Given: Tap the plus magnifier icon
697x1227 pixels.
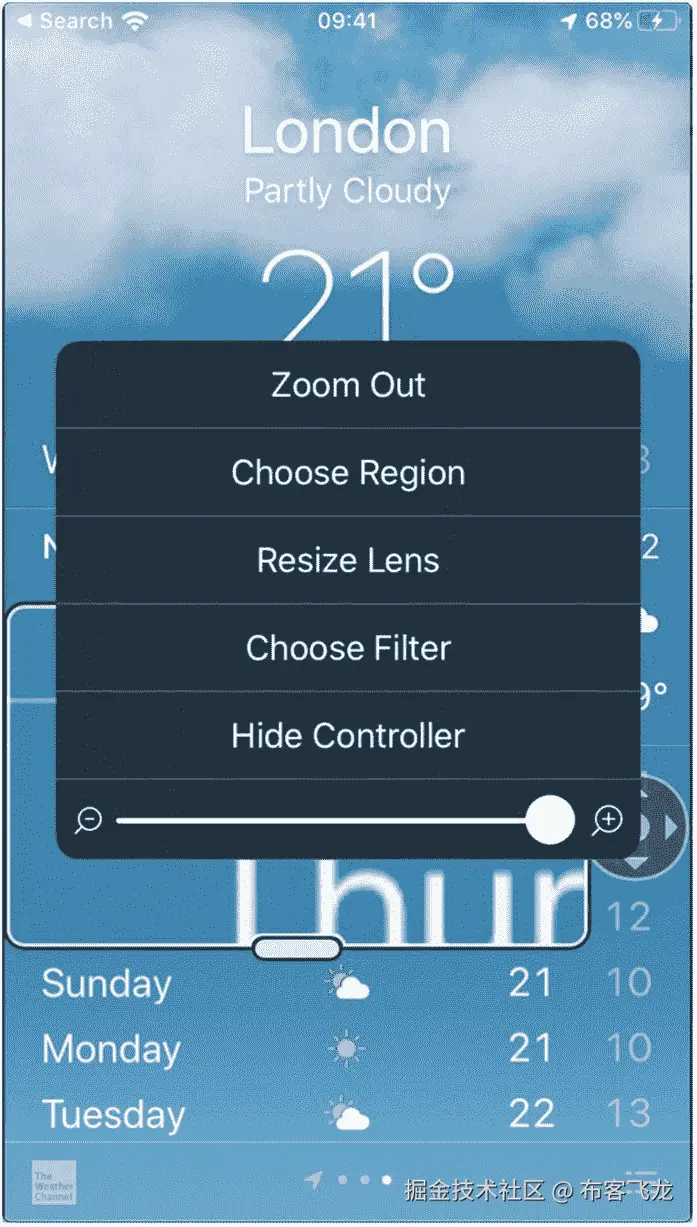Looking at the screenshot, I should click(x=607, y=821).
